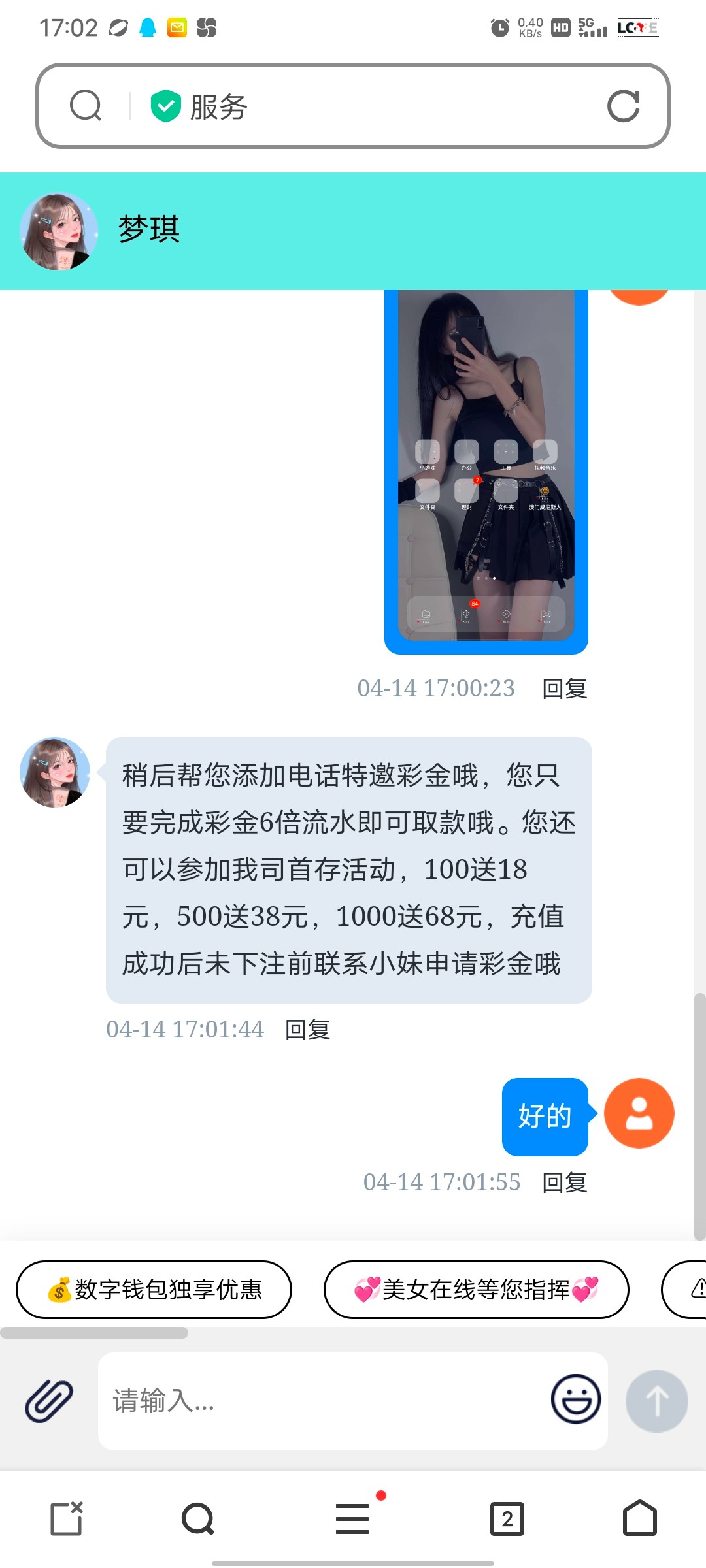Attach a file with the paperclip icon
The height and width of the screenshot is (1568, 706).
[49, 1401]
